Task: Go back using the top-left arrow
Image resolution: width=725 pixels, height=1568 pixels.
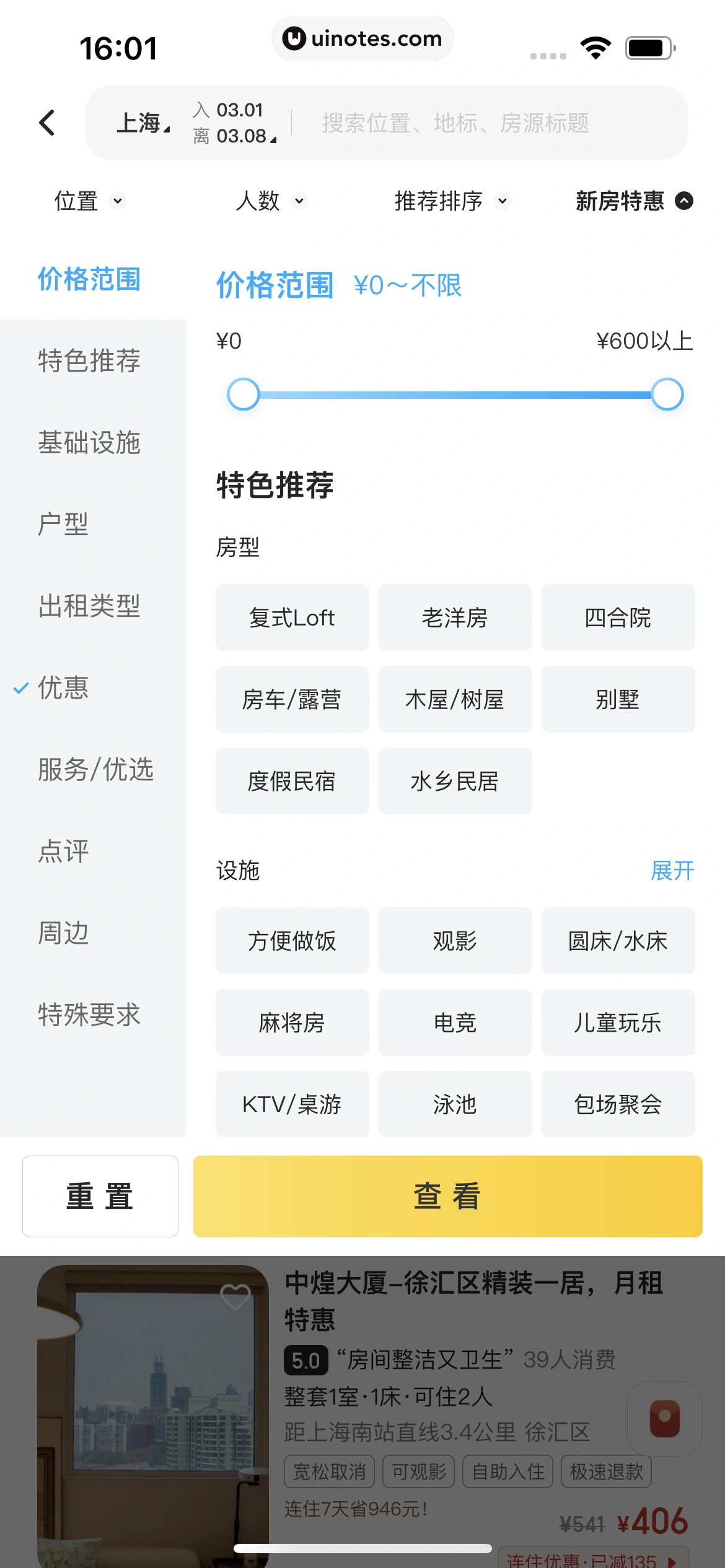Action: [47, 123]
